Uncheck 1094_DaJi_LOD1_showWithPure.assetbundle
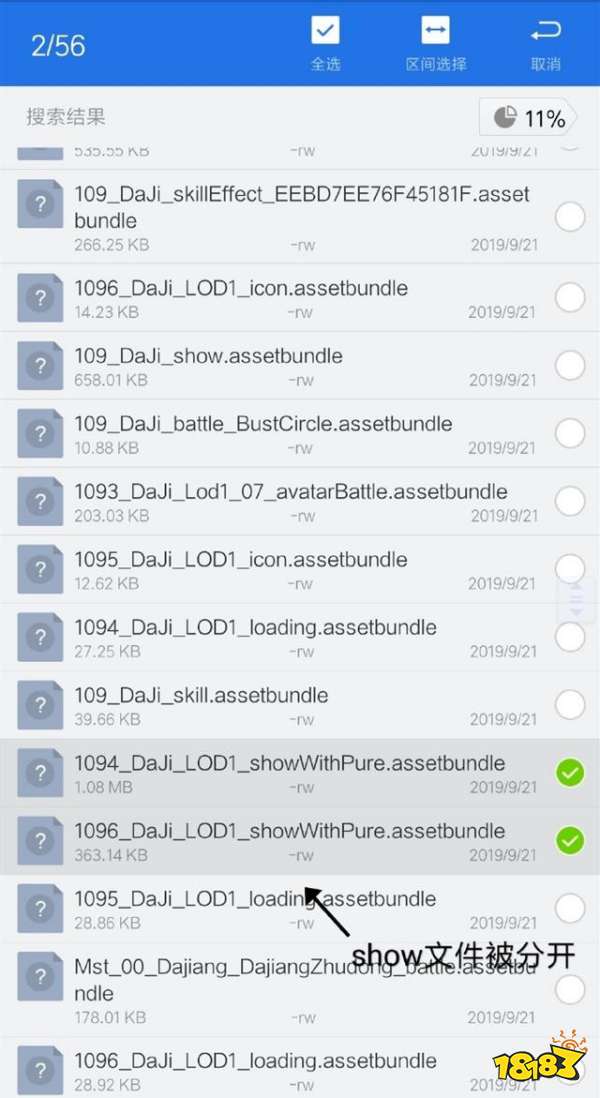 569,772
